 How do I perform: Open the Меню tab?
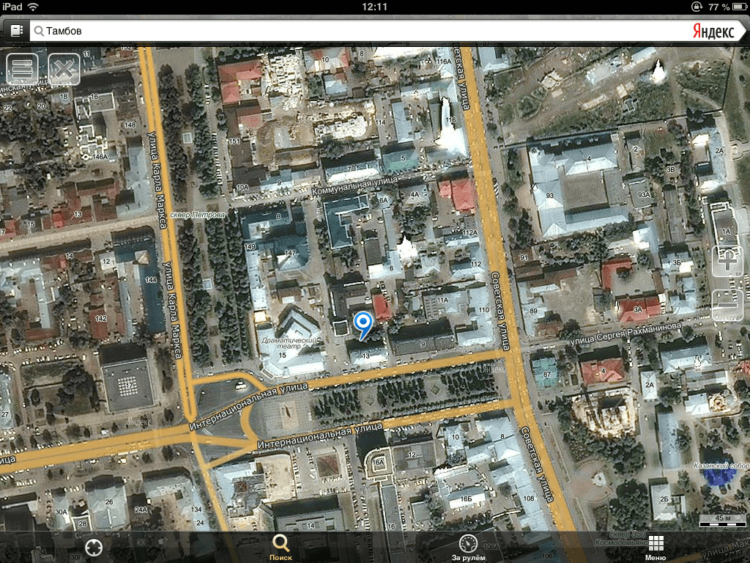coord(656,546)
